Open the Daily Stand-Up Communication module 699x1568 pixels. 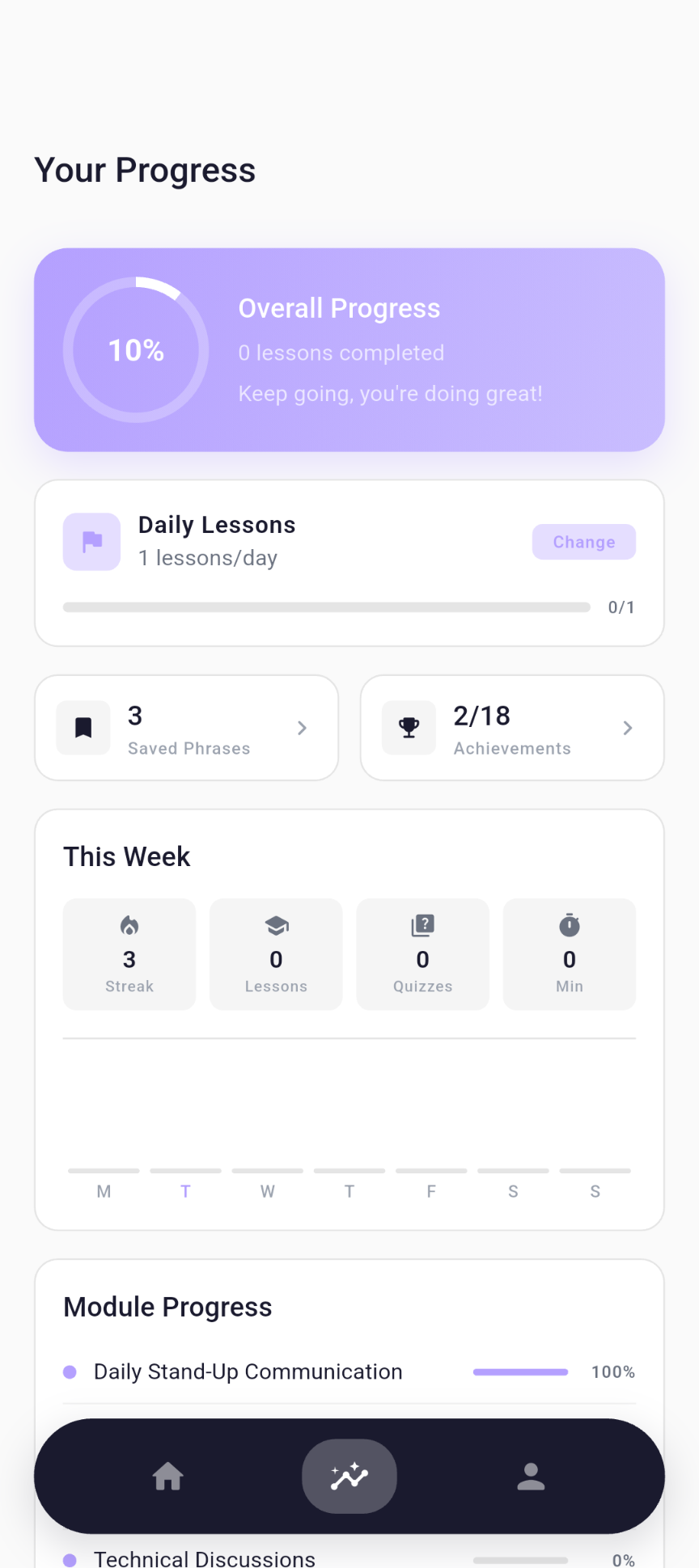(248, 1371)
